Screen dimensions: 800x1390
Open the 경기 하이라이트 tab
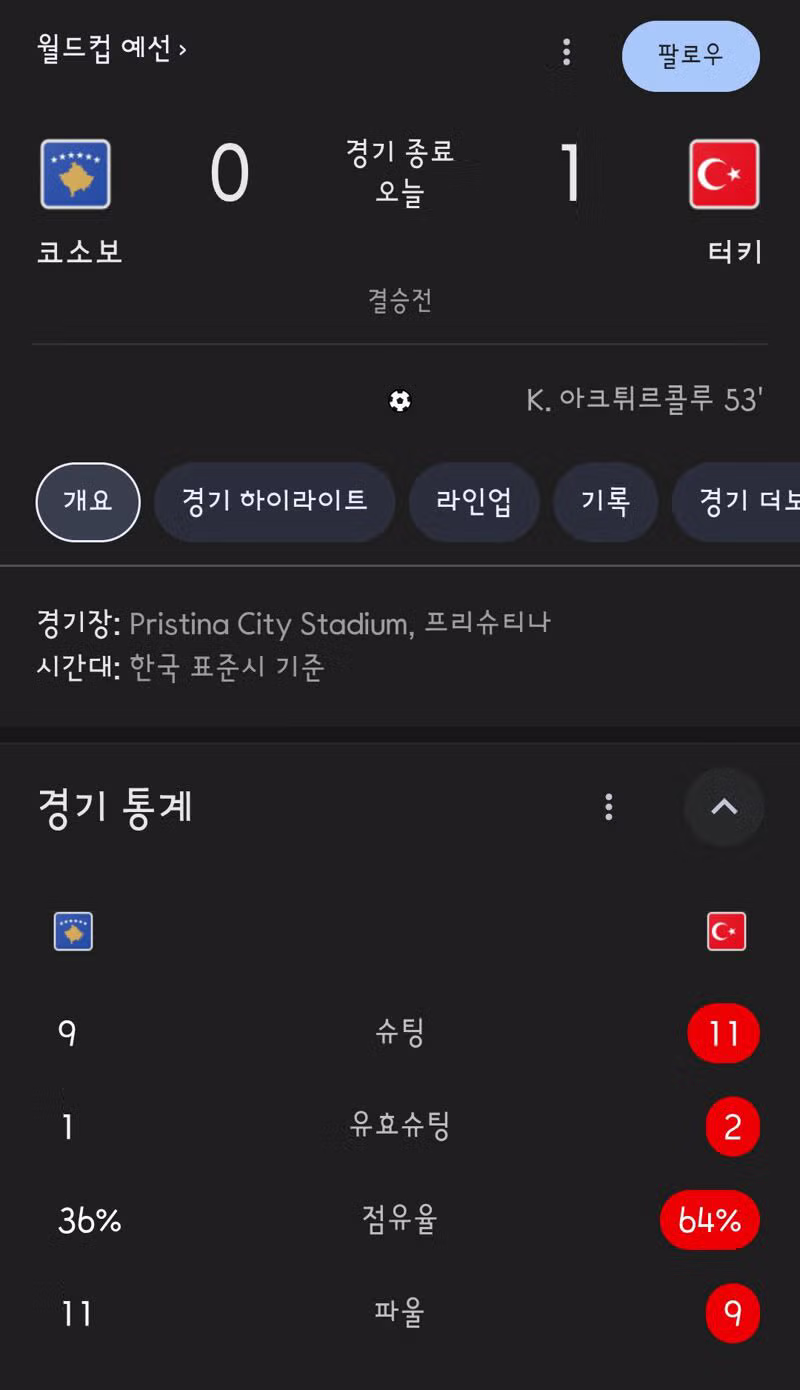[x=275, y=502]
